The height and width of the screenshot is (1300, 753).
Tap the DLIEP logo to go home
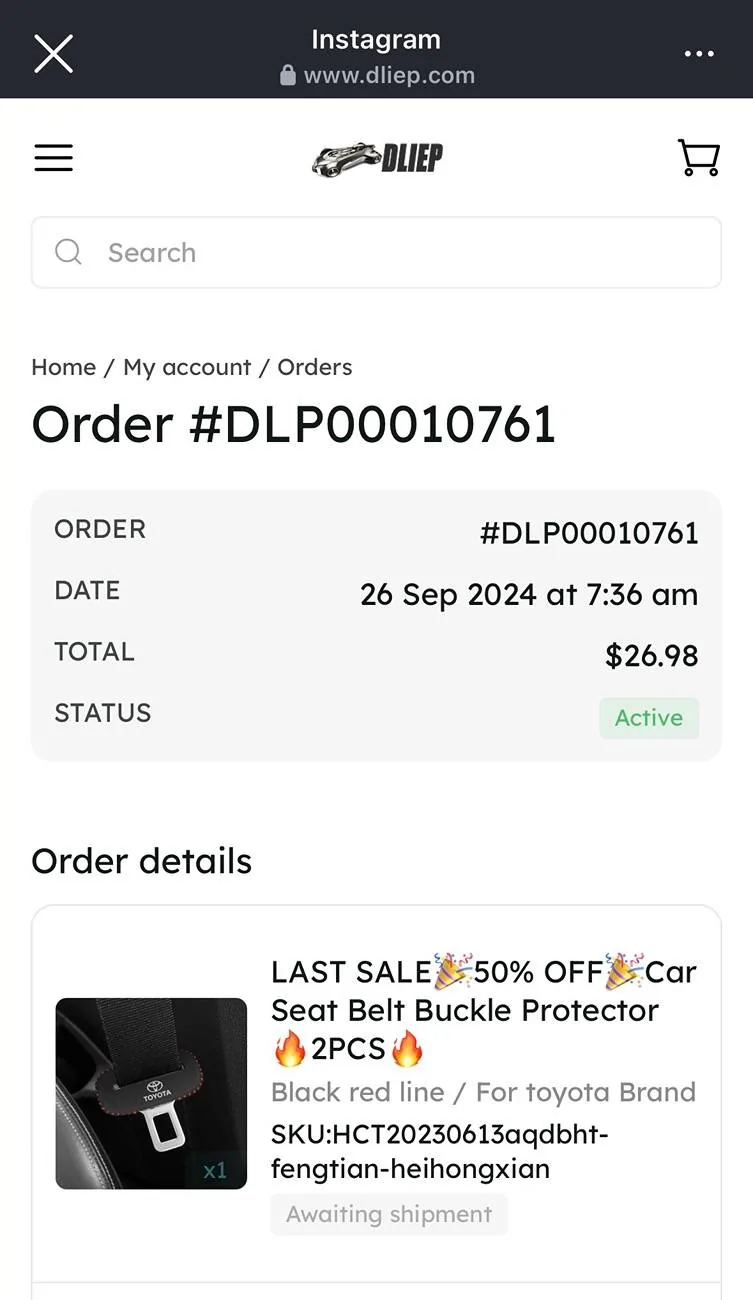(x=377, y=158)
